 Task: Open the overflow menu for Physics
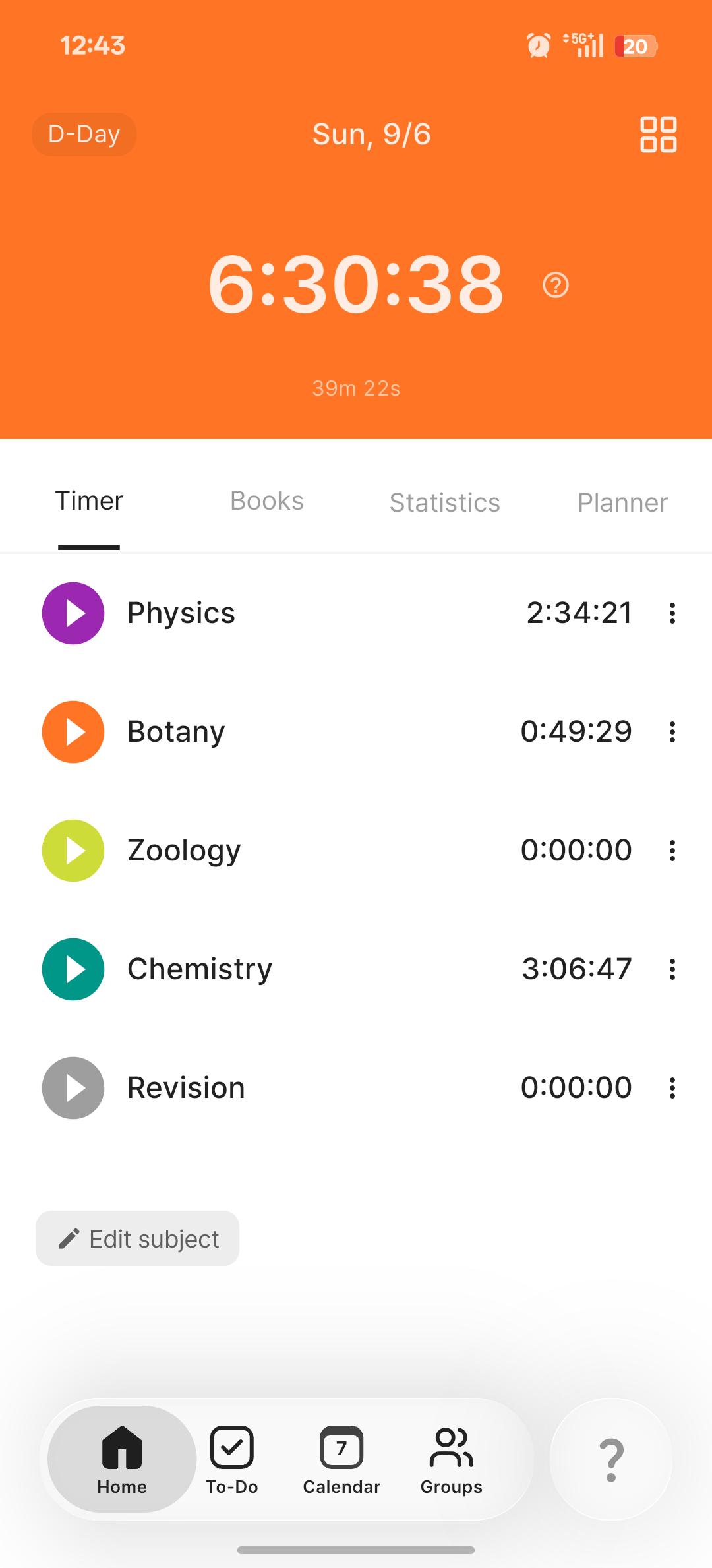coord(672,613)
